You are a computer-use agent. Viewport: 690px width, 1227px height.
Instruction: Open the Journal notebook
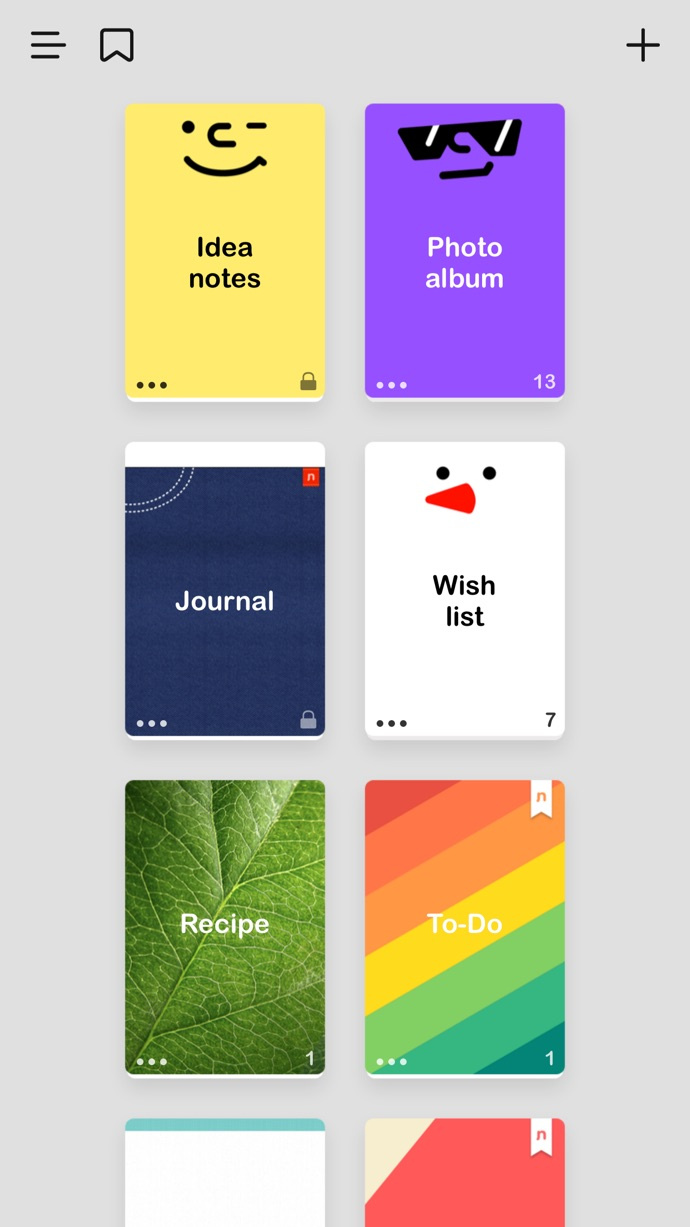pos(225,600)
